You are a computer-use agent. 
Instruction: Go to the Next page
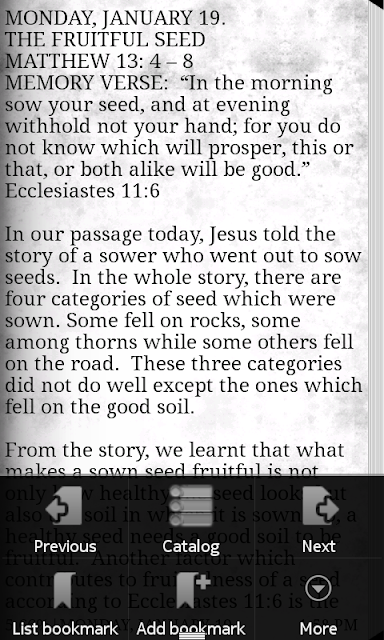[x=320, y=518]
